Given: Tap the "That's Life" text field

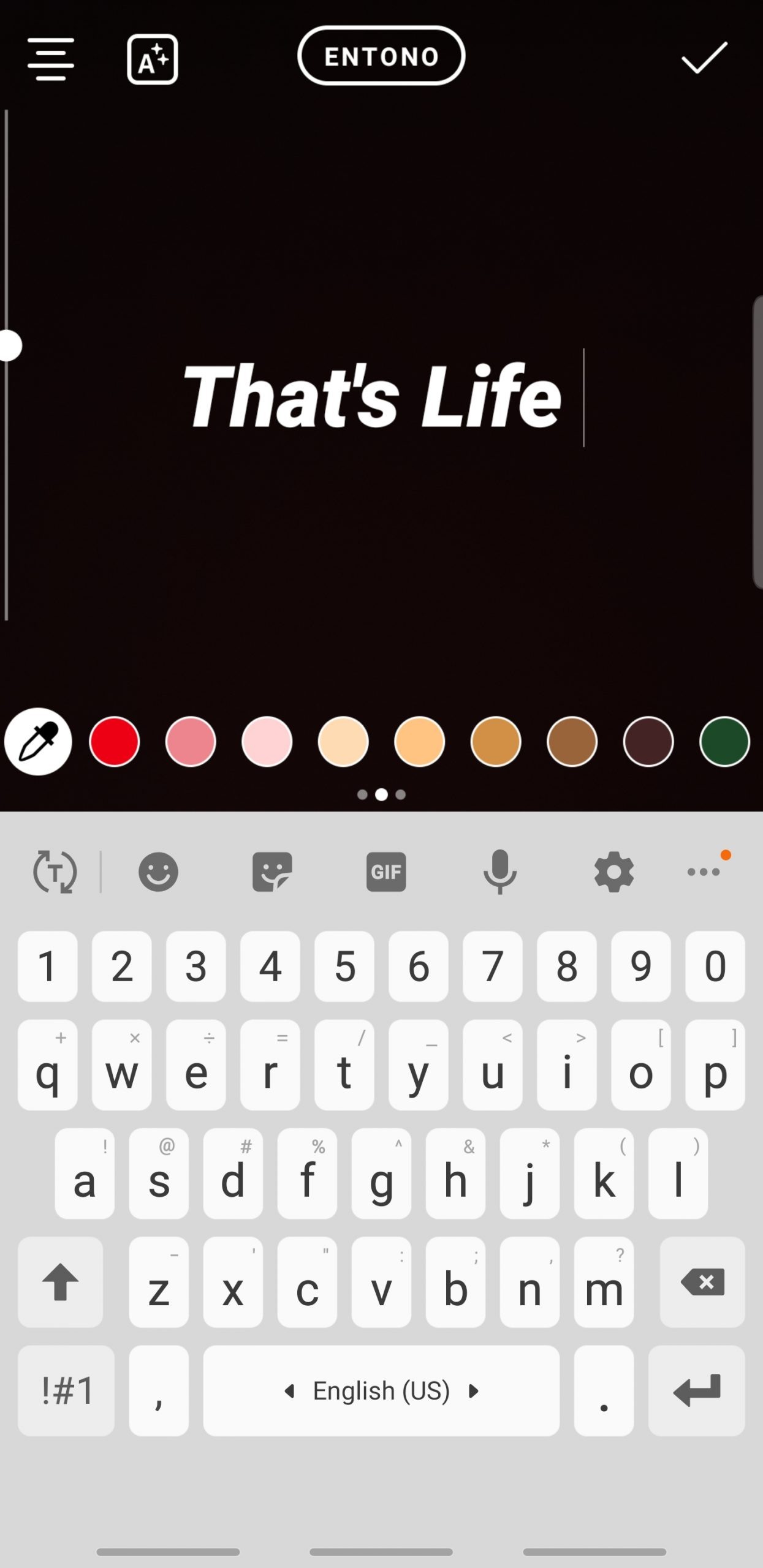Looking at the screenshot, I should 372,395.
